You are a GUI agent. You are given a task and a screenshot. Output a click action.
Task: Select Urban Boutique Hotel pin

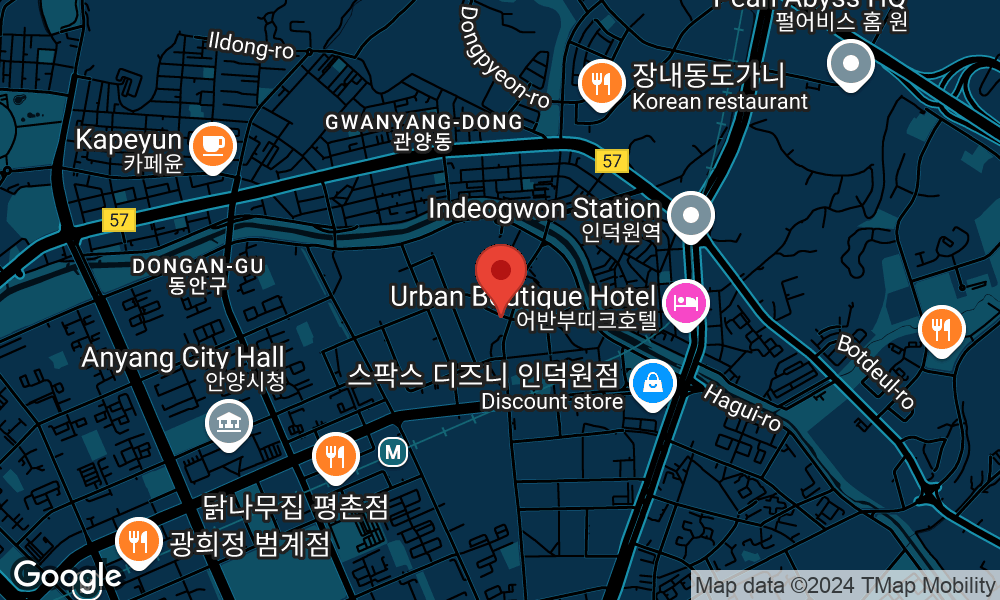click(x=686, y=301)
